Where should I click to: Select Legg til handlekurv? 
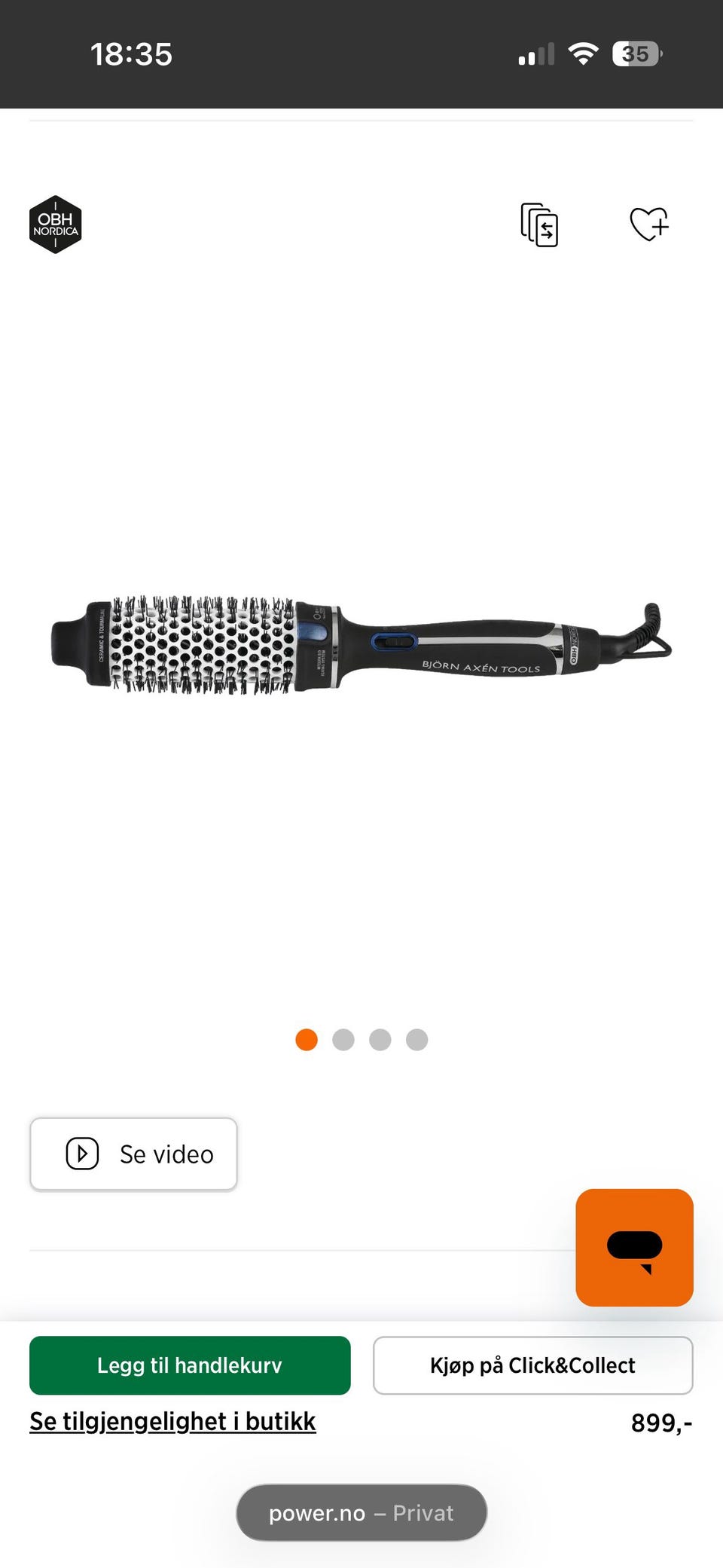[190, 1365]
